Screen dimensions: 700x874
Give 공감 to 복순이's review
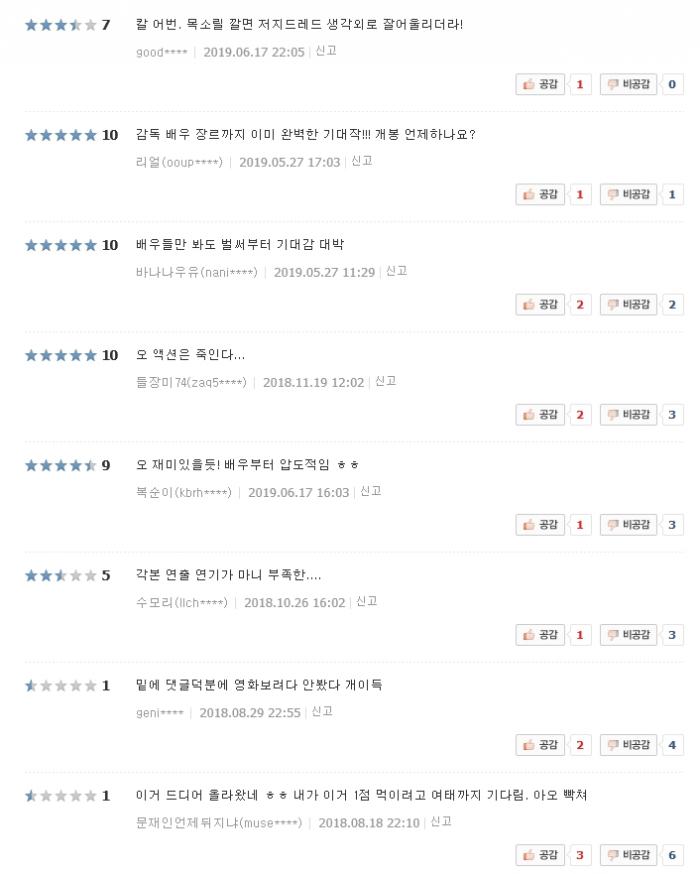click(540, 525)
